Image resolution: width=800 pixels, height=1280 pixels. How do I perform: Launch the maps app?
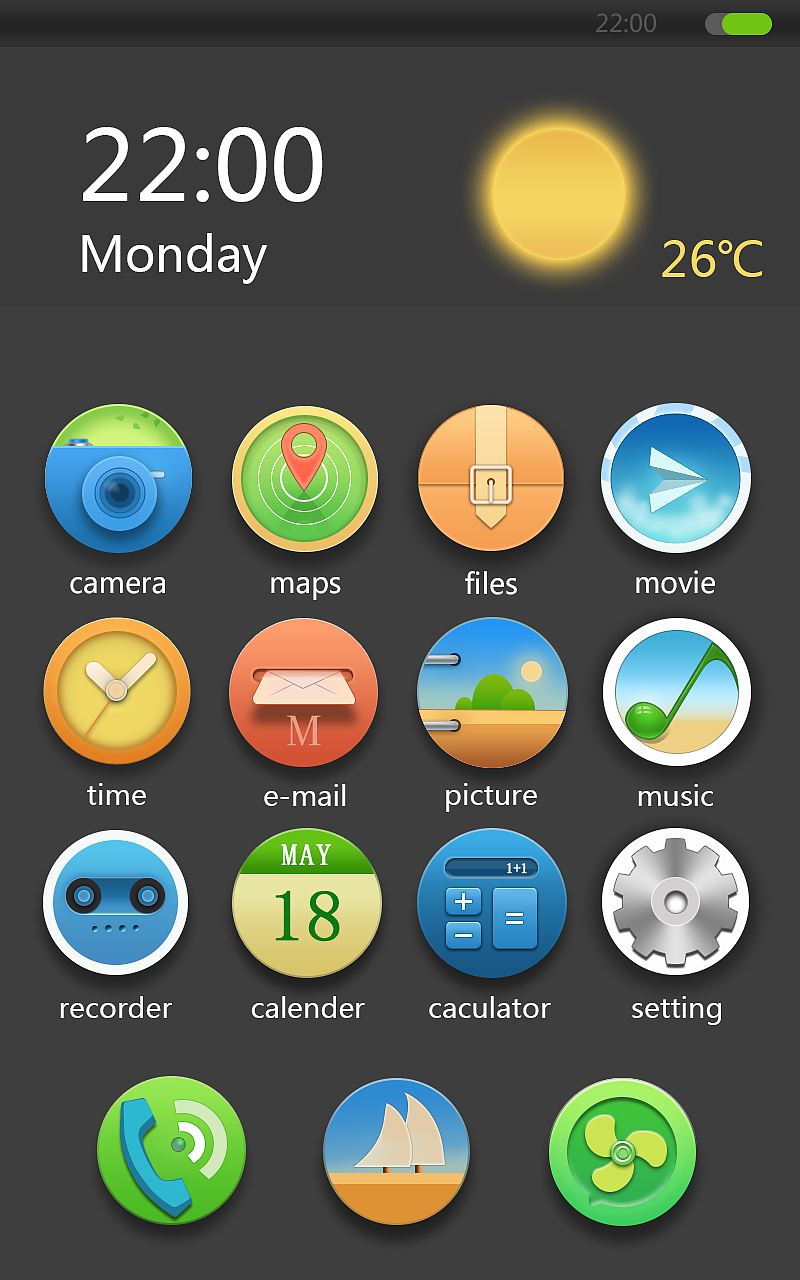click(305, 479)
